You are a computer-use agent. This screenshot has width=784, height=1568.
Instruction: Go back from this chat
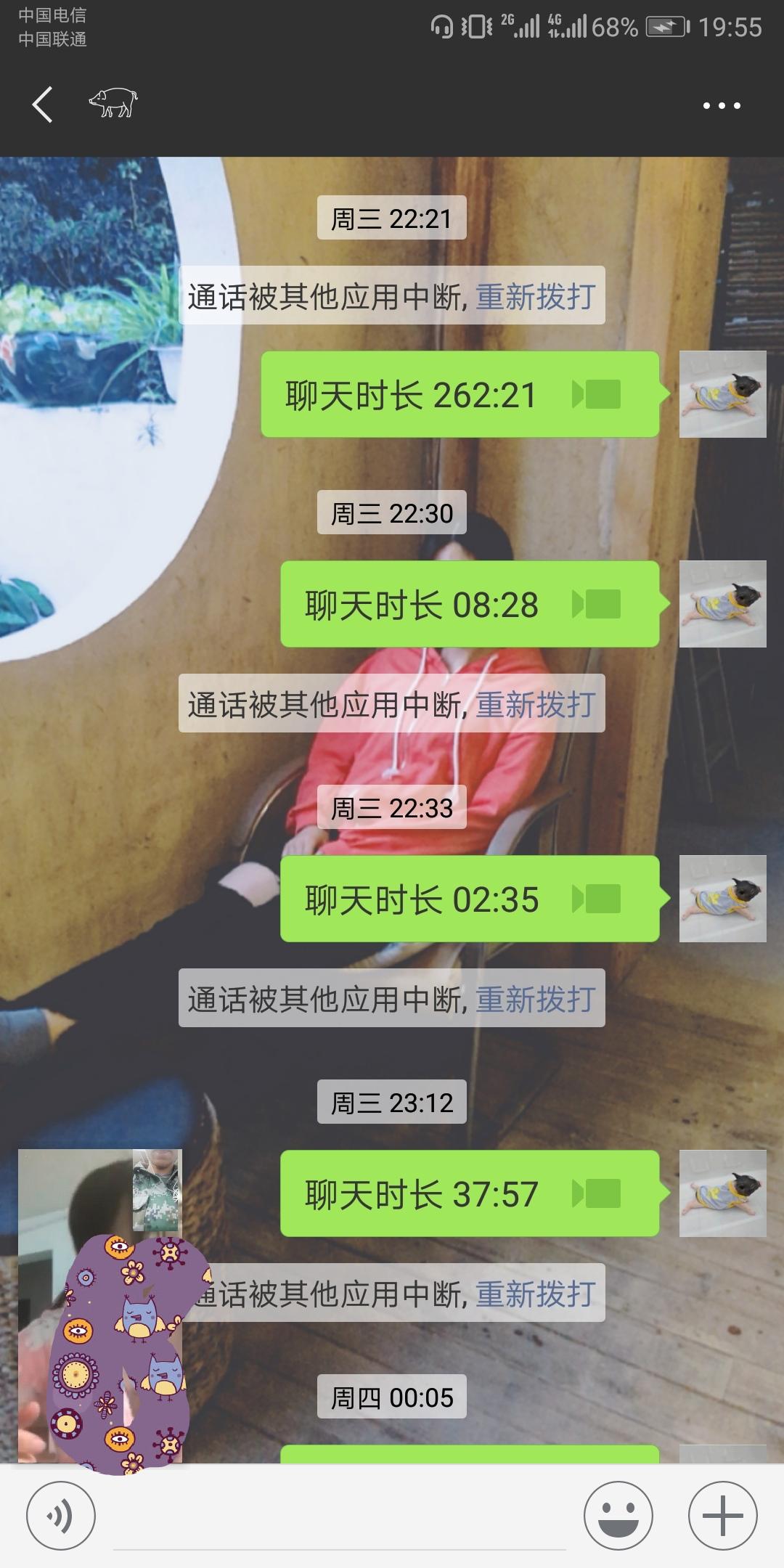tap(43, 105)
